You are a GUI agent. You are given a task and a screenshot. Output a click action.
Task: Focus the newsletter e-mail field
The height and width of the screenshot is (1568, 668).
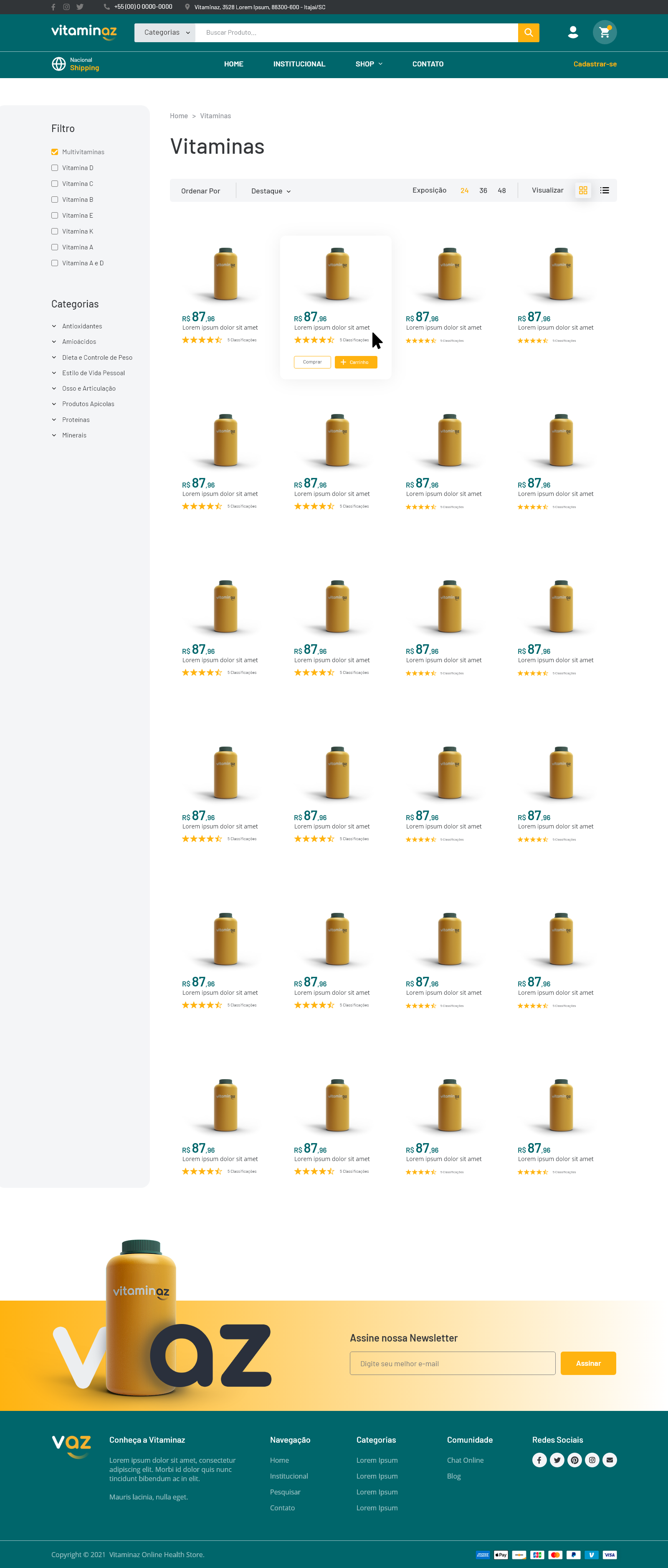click(x=452, y=1363)
